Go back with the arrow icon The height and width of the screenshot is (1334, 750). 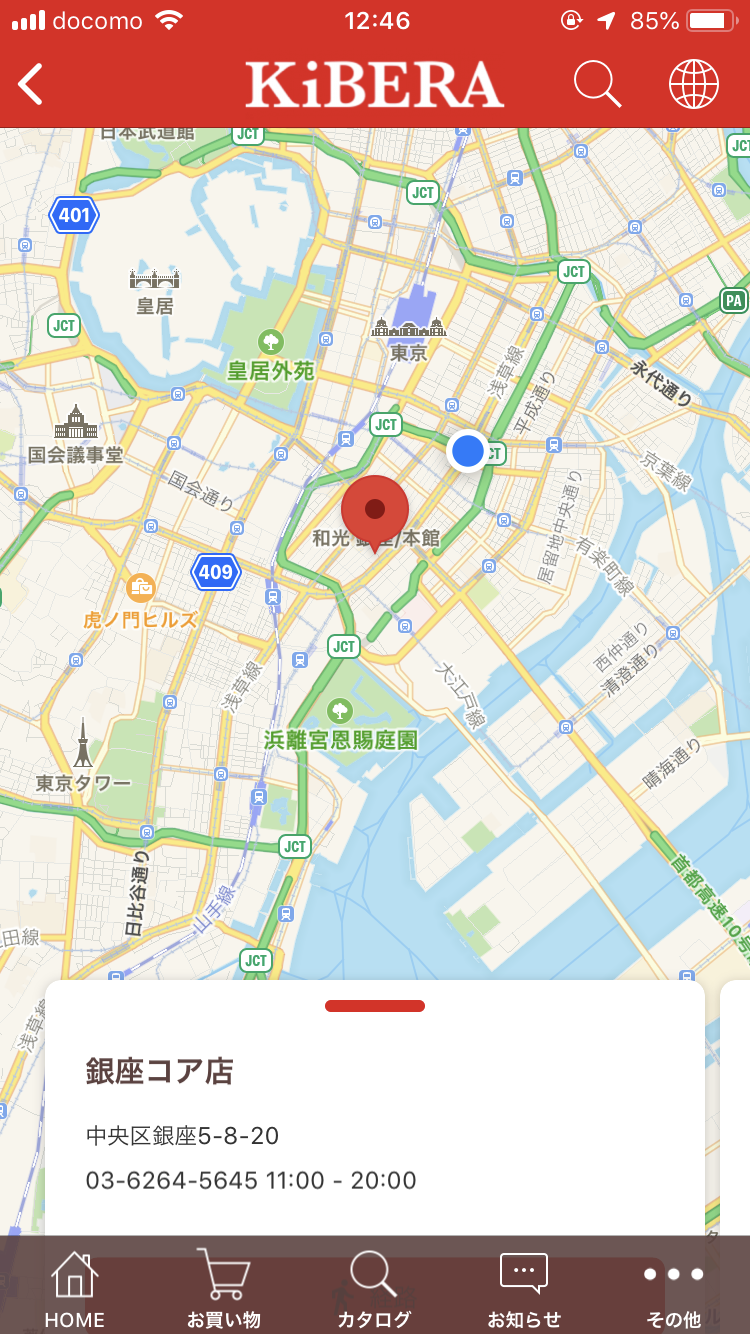click(x=31, y=84)
